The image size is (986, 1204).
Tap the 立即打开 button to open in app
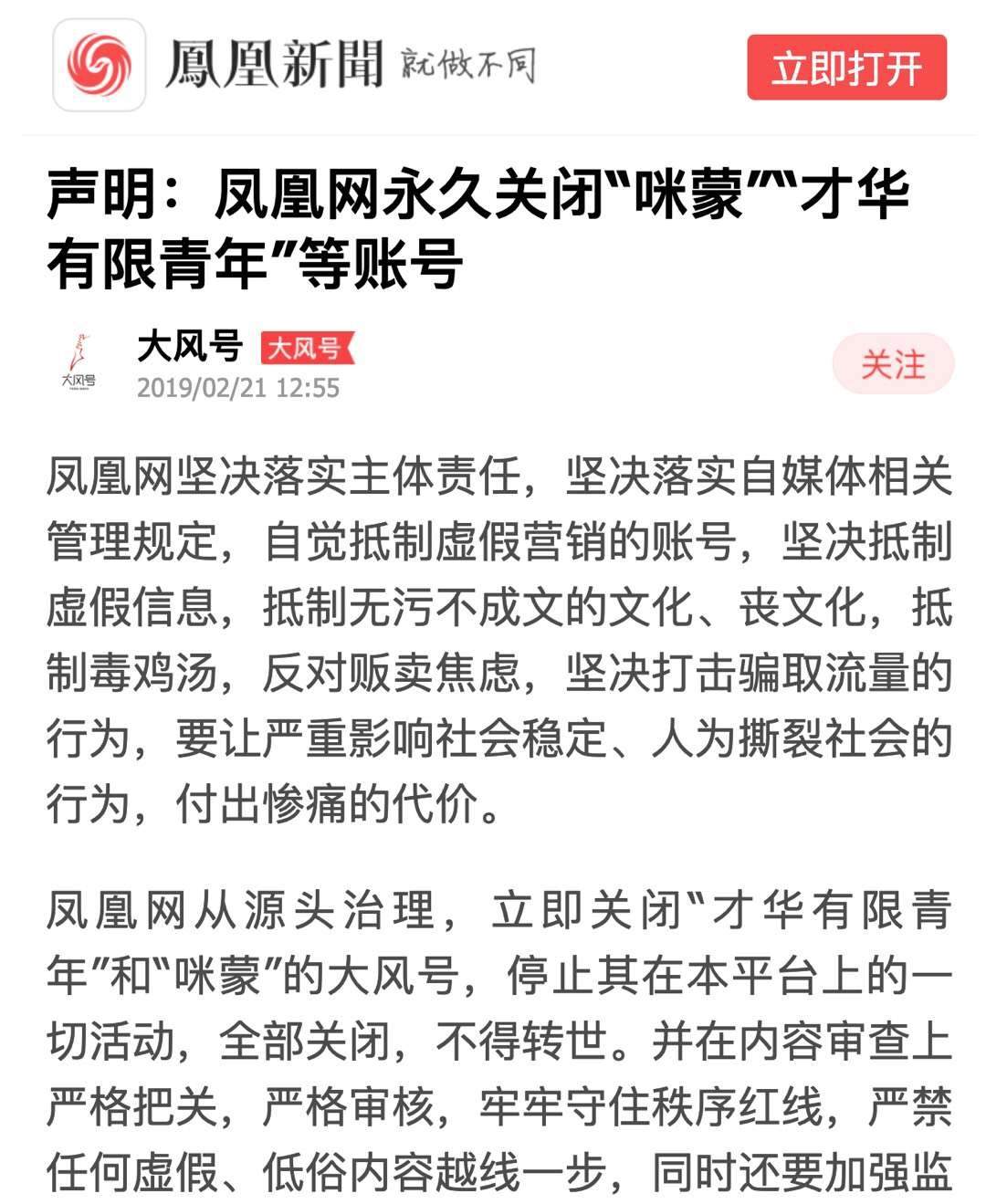coord(846,68)
